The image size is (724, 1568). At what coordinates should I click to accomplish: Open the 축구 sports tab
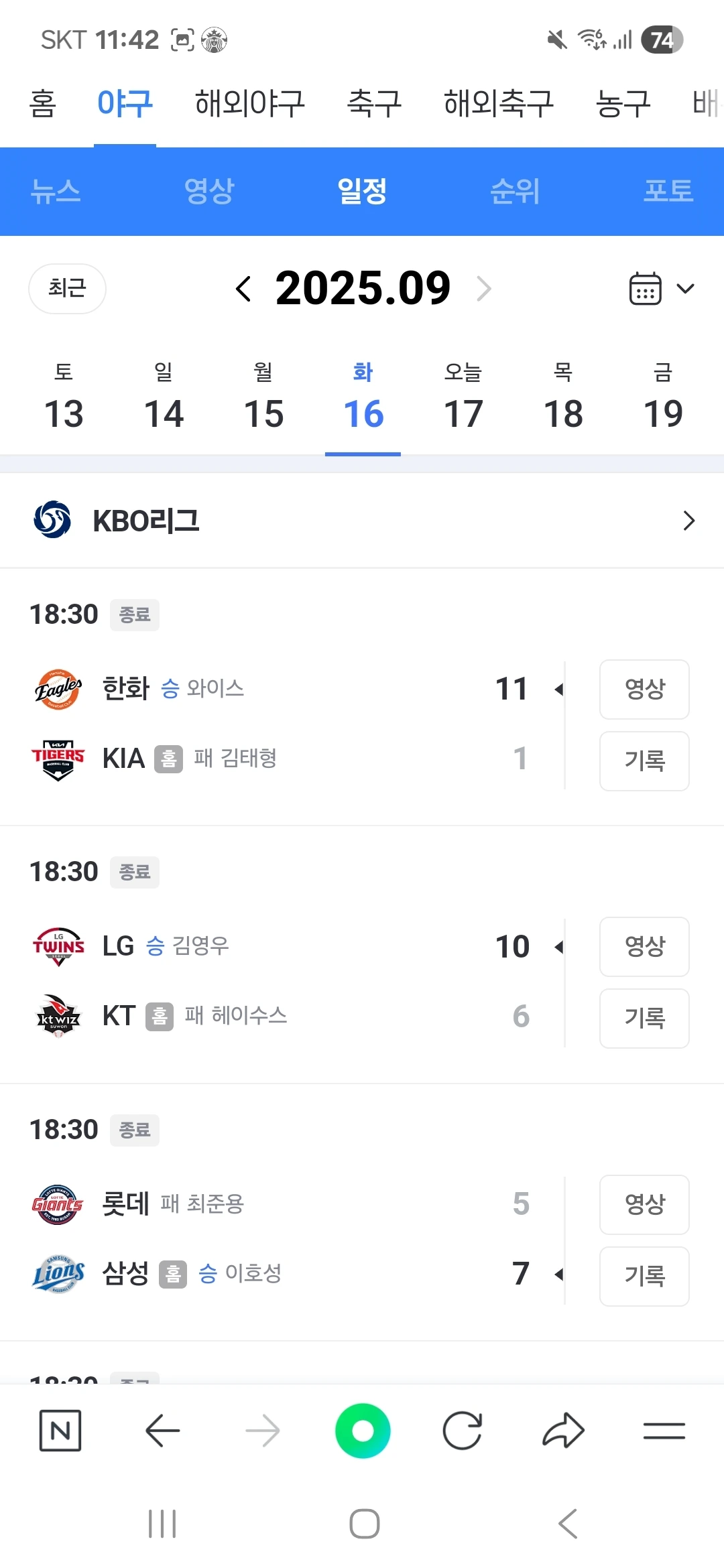pos(374,104)
